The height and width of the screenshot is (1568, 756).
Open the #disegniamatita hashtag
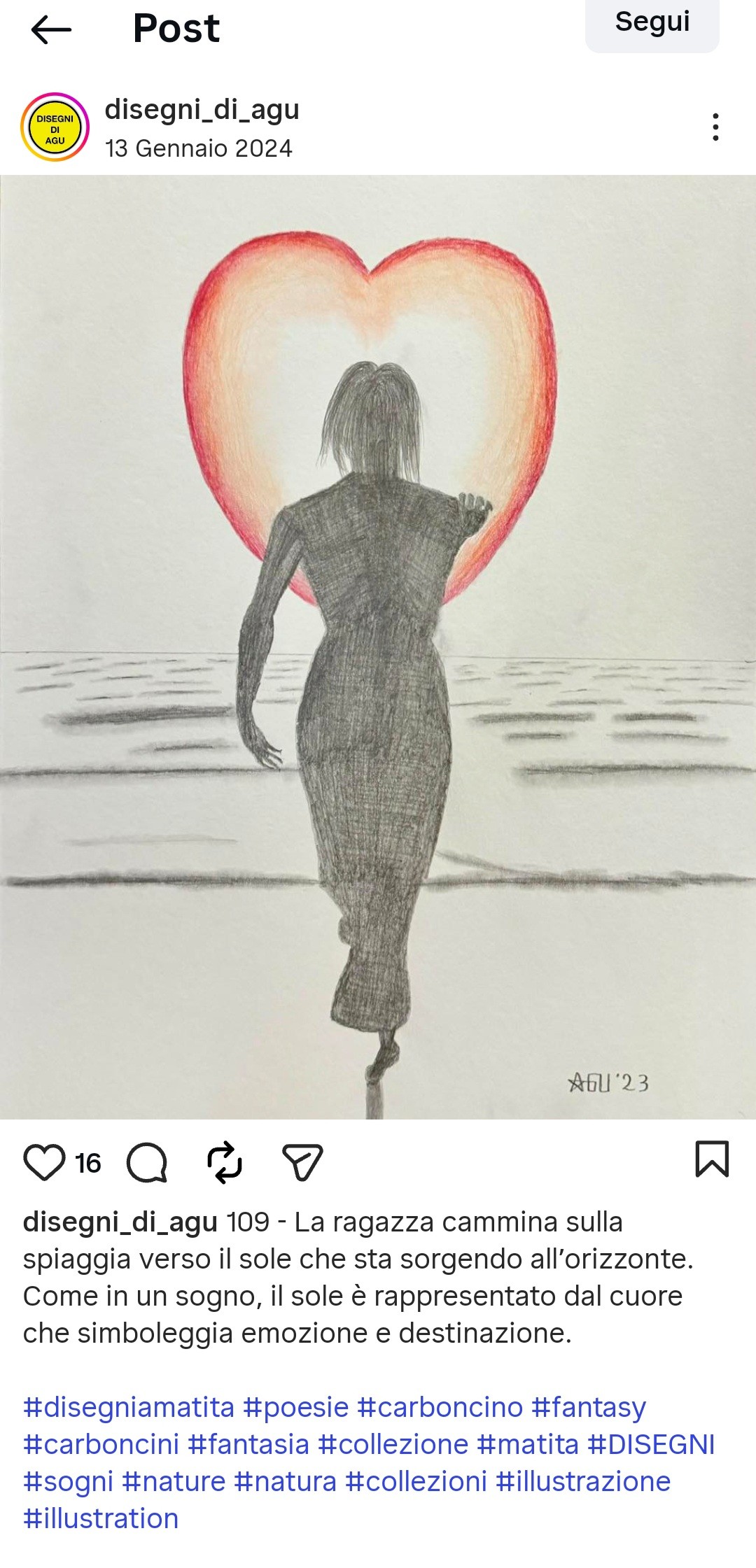[129, 1407]
